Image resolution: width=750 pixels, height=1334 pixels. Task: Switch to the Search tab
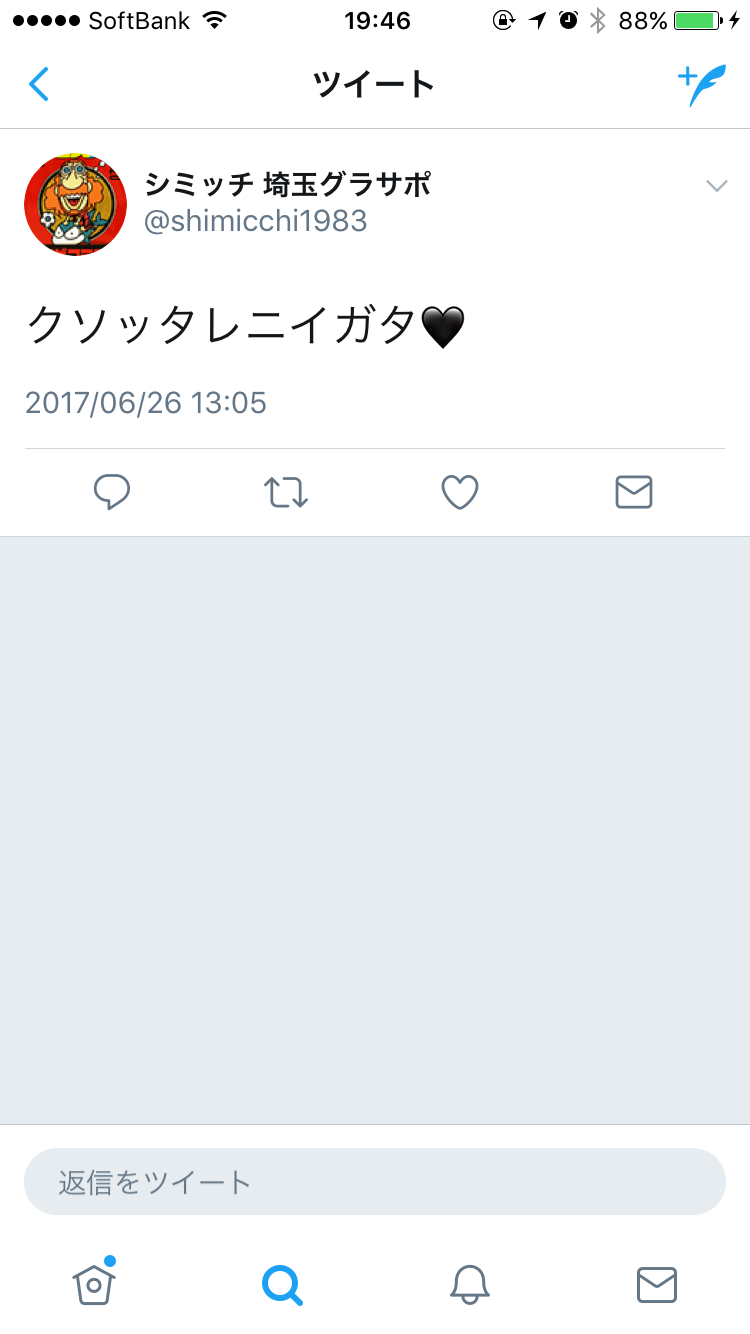[x=282, y=1284]
